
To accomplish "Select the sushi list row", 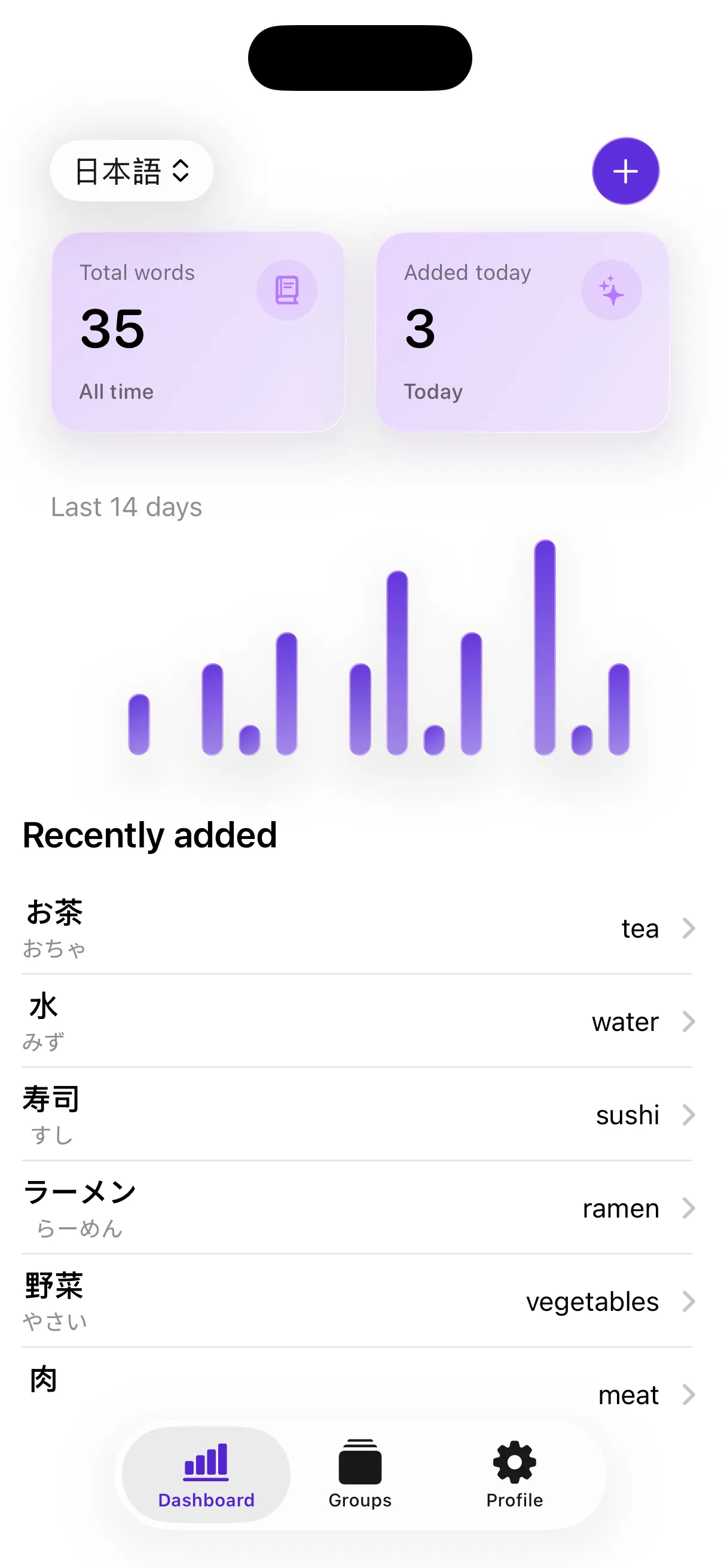I will click(360, 1115).
